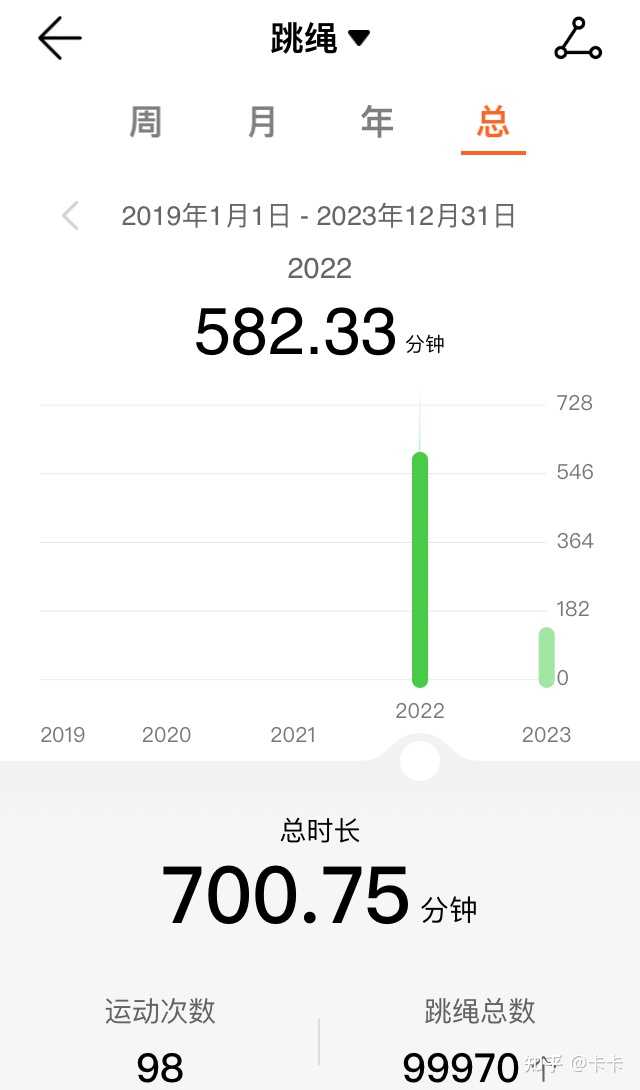
Task: Open the route share icon
Action: [x=577, y=39]
